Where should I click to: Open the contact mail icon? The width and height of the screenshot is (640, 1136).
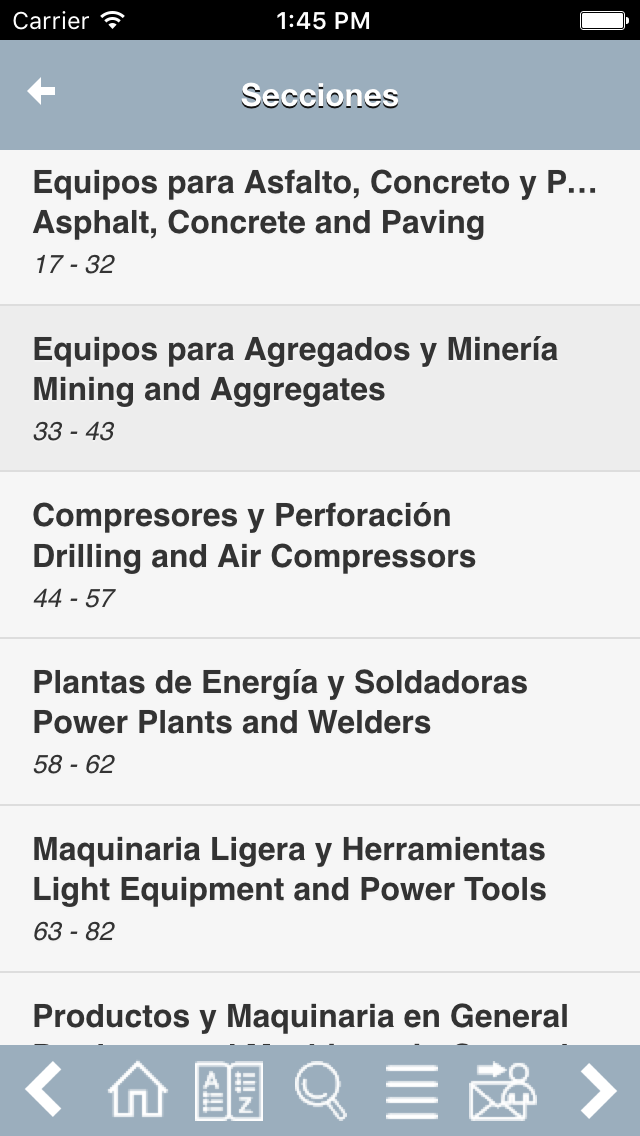point(503,1091)
